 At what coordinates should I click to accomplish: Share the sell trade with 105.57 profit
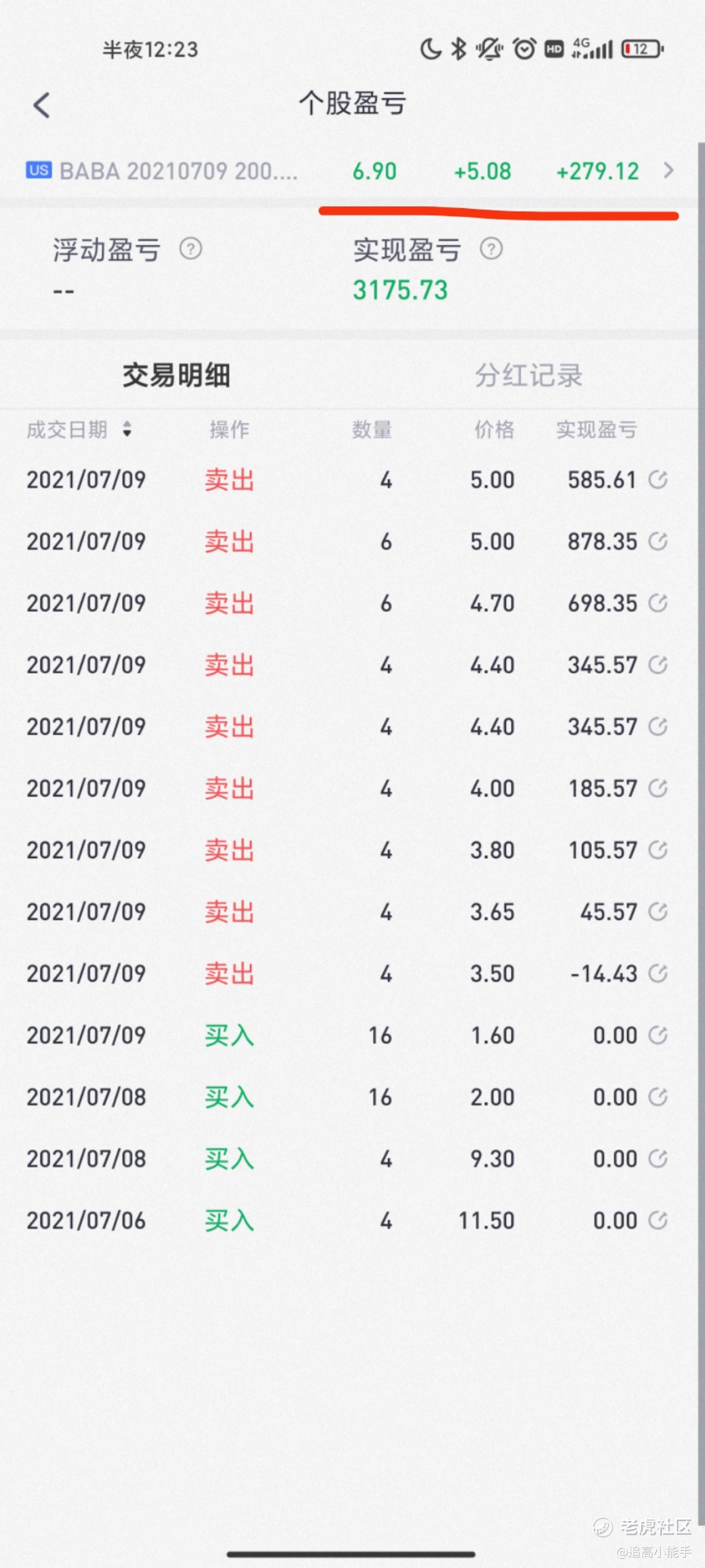point(658,850)
